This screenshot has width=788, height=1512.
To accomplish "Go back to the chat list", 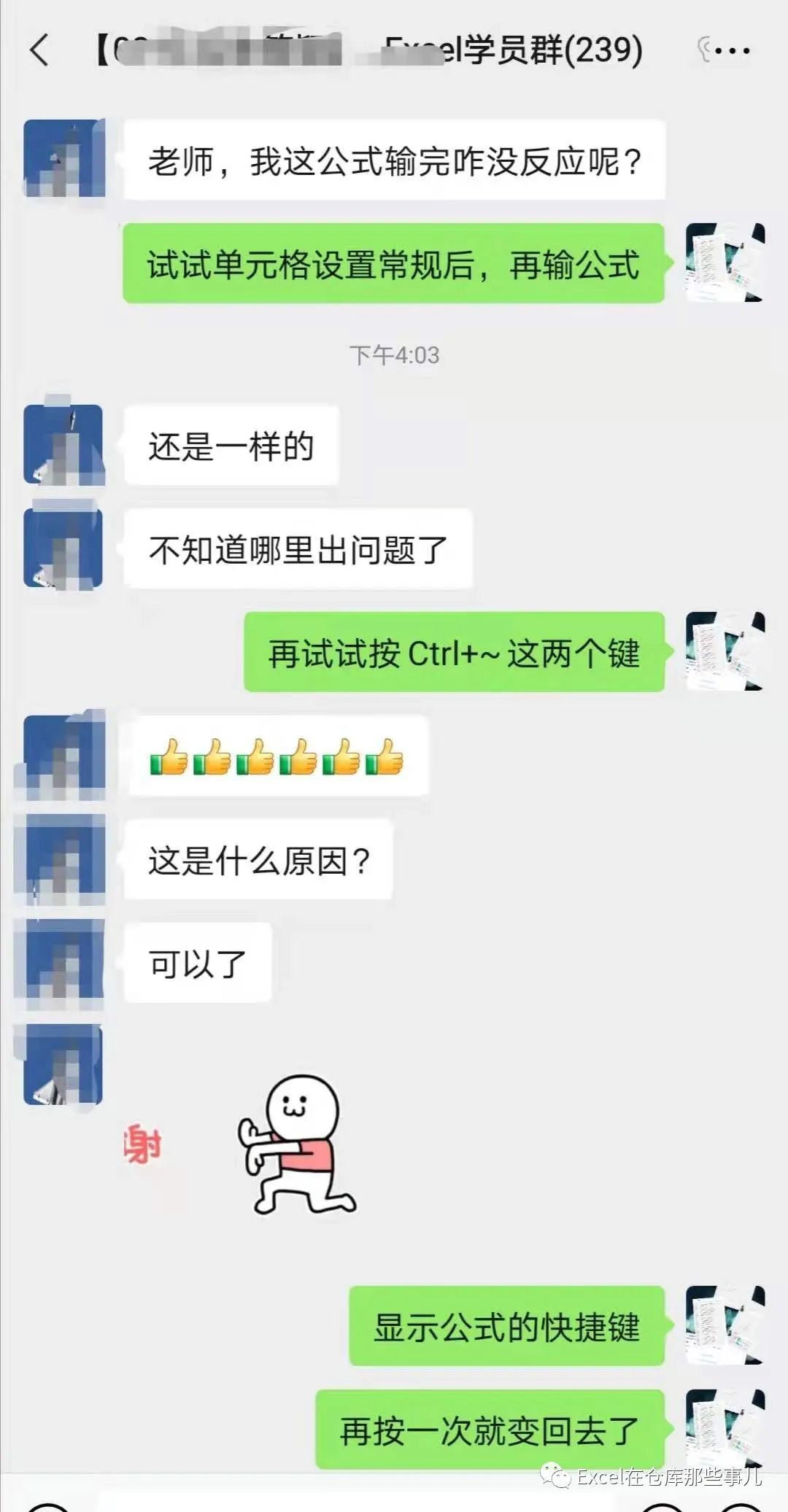I will pyautogui.click(x=39, y=50).
